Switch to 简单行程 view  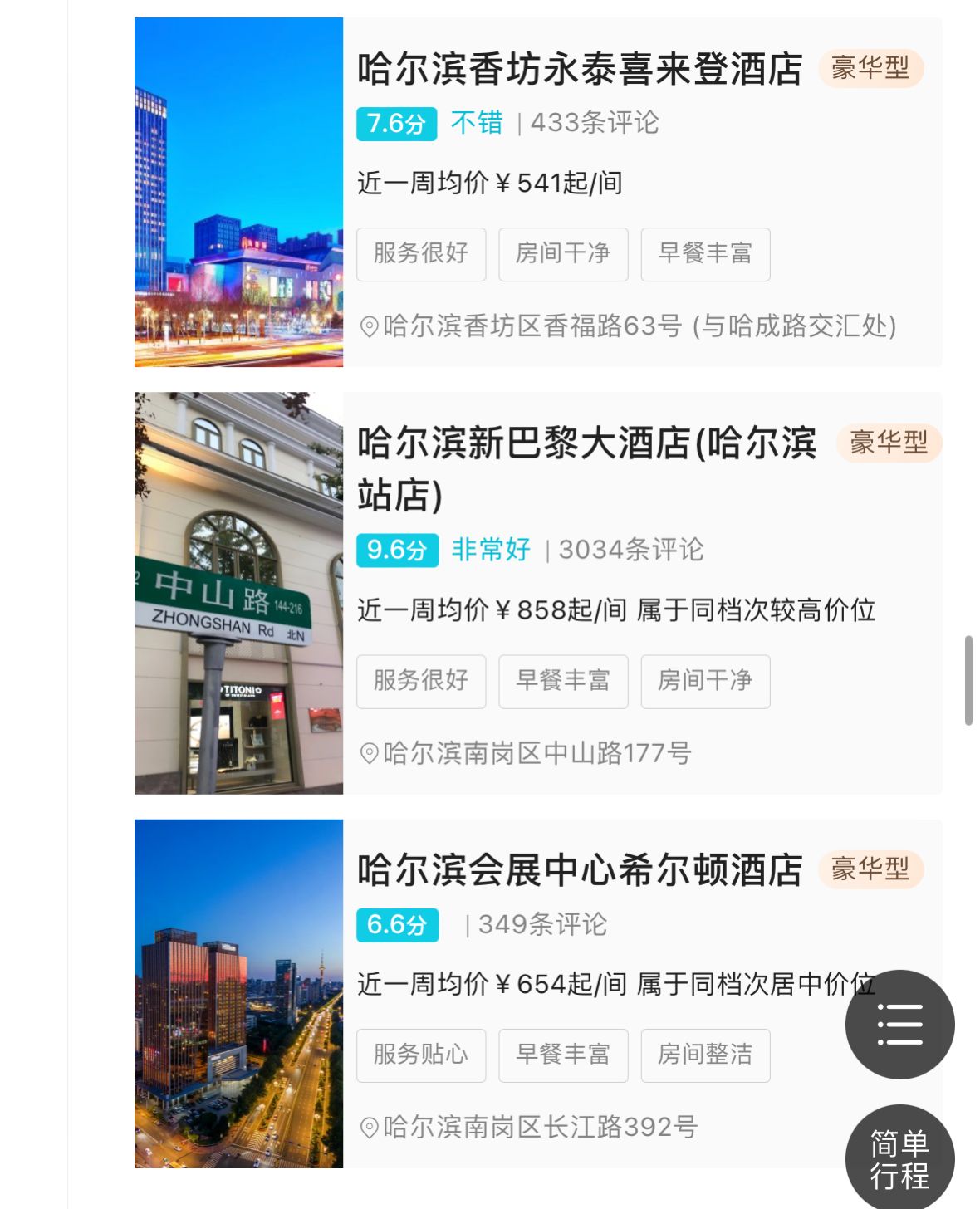[899, 1159]
